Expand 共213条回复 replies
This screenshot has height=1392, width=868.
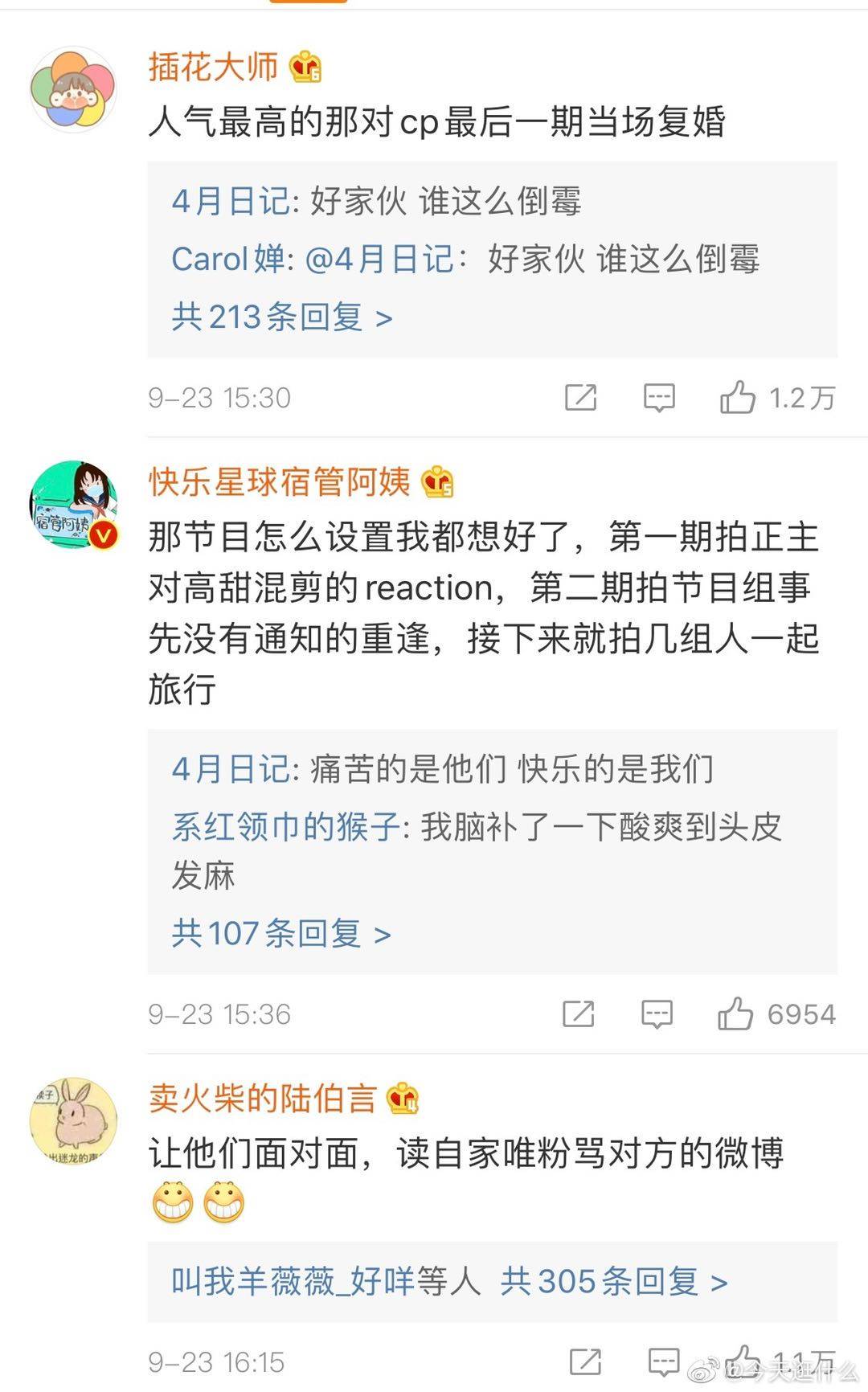282,317
